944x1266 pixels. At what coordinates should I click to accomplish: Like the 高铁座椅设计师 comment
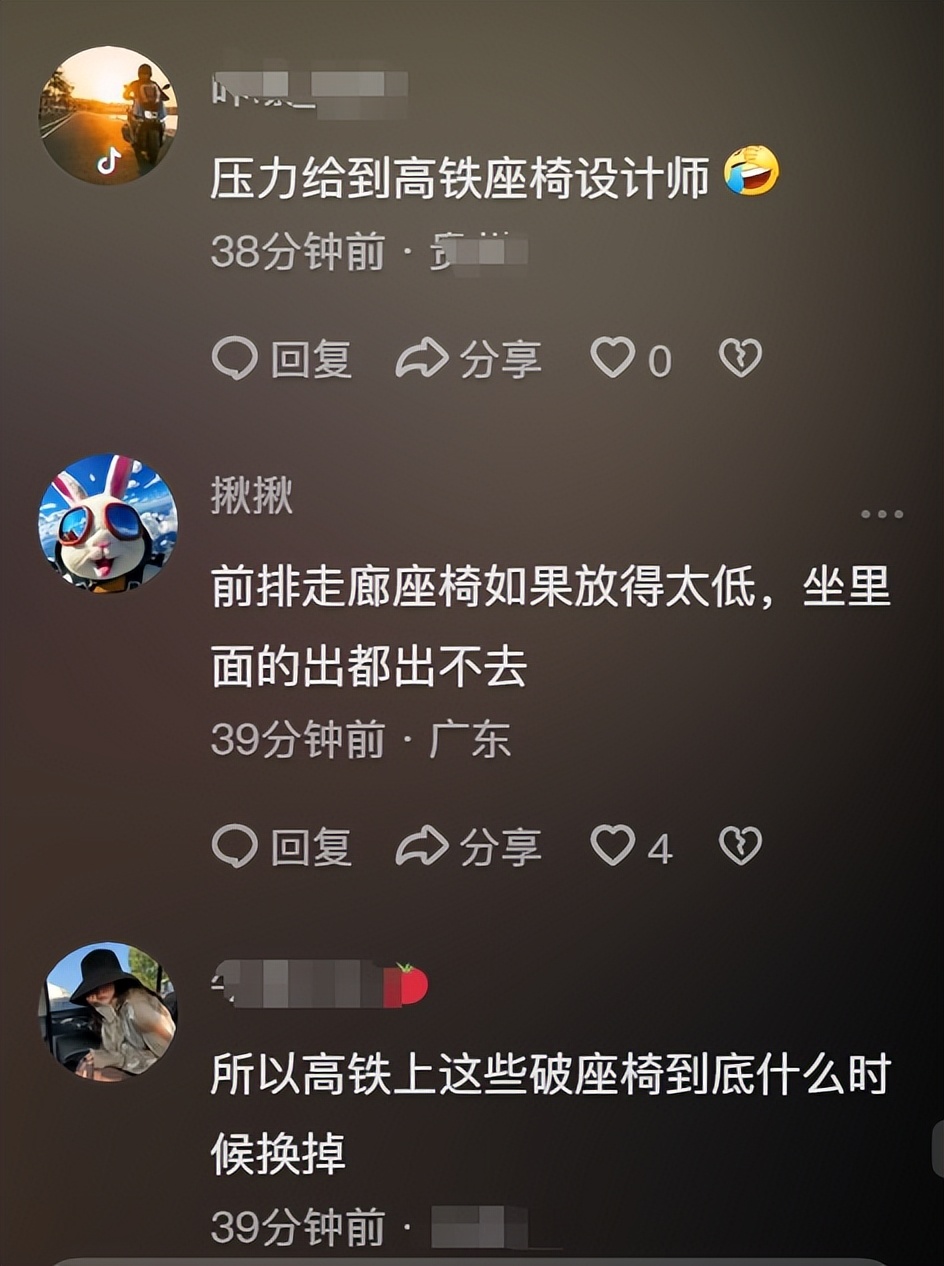[613, 358]
